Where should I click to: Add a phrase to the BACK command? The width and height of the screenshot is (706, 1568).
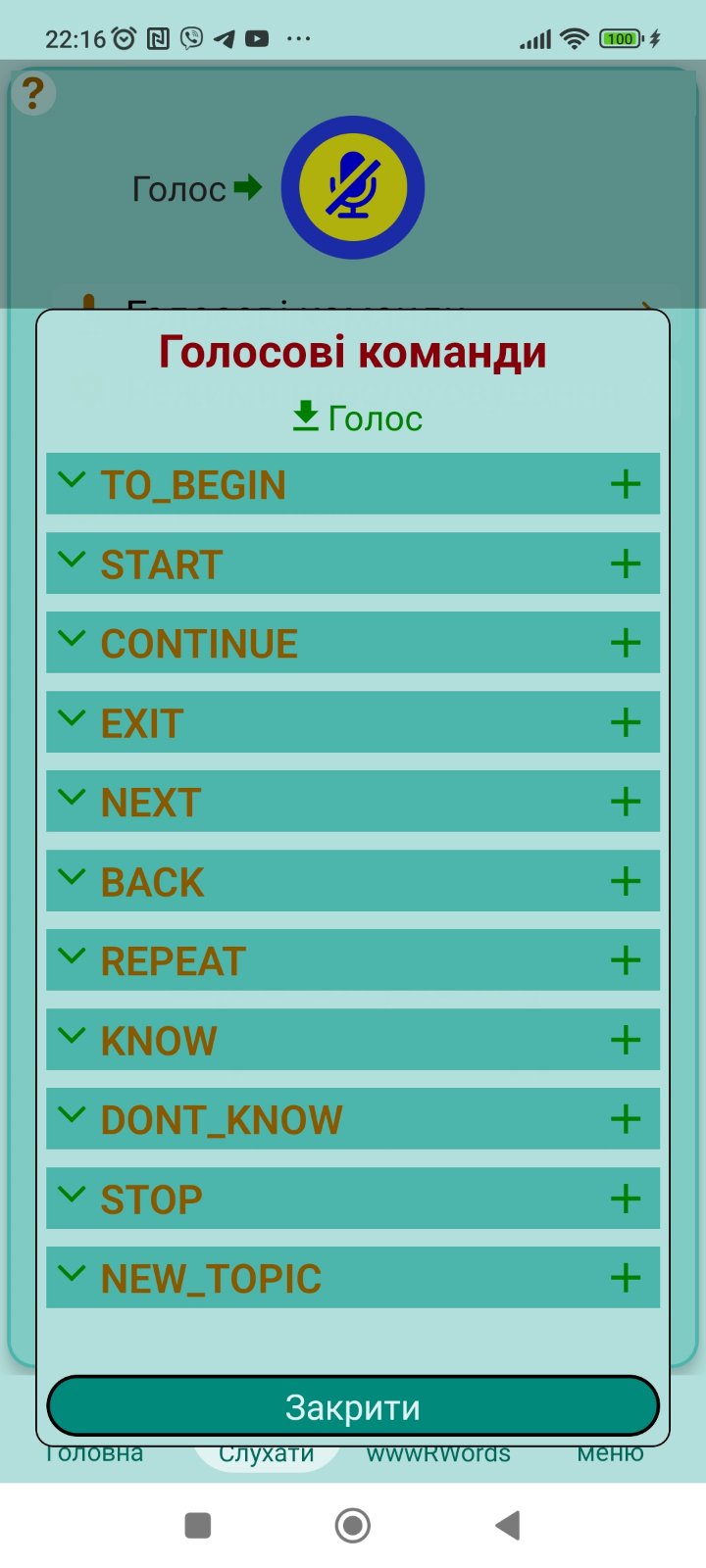(x=626, y=881)
